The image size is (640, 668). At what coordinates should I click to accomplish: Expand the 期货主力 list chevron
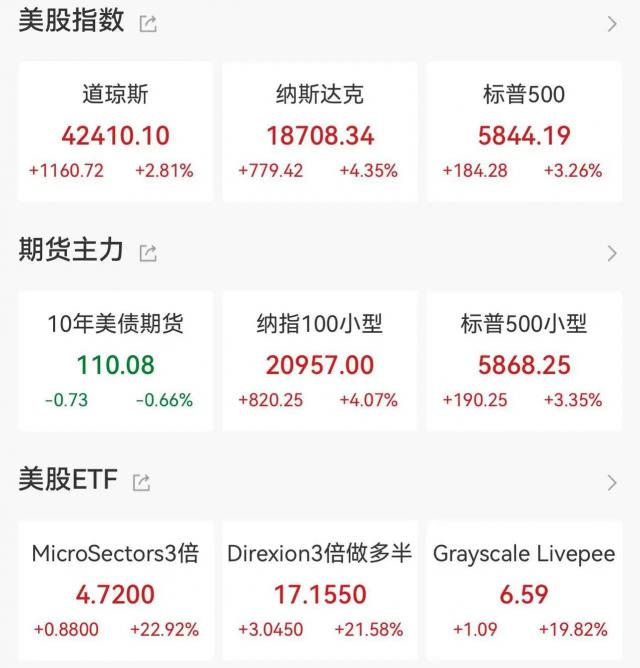[612, 253]
